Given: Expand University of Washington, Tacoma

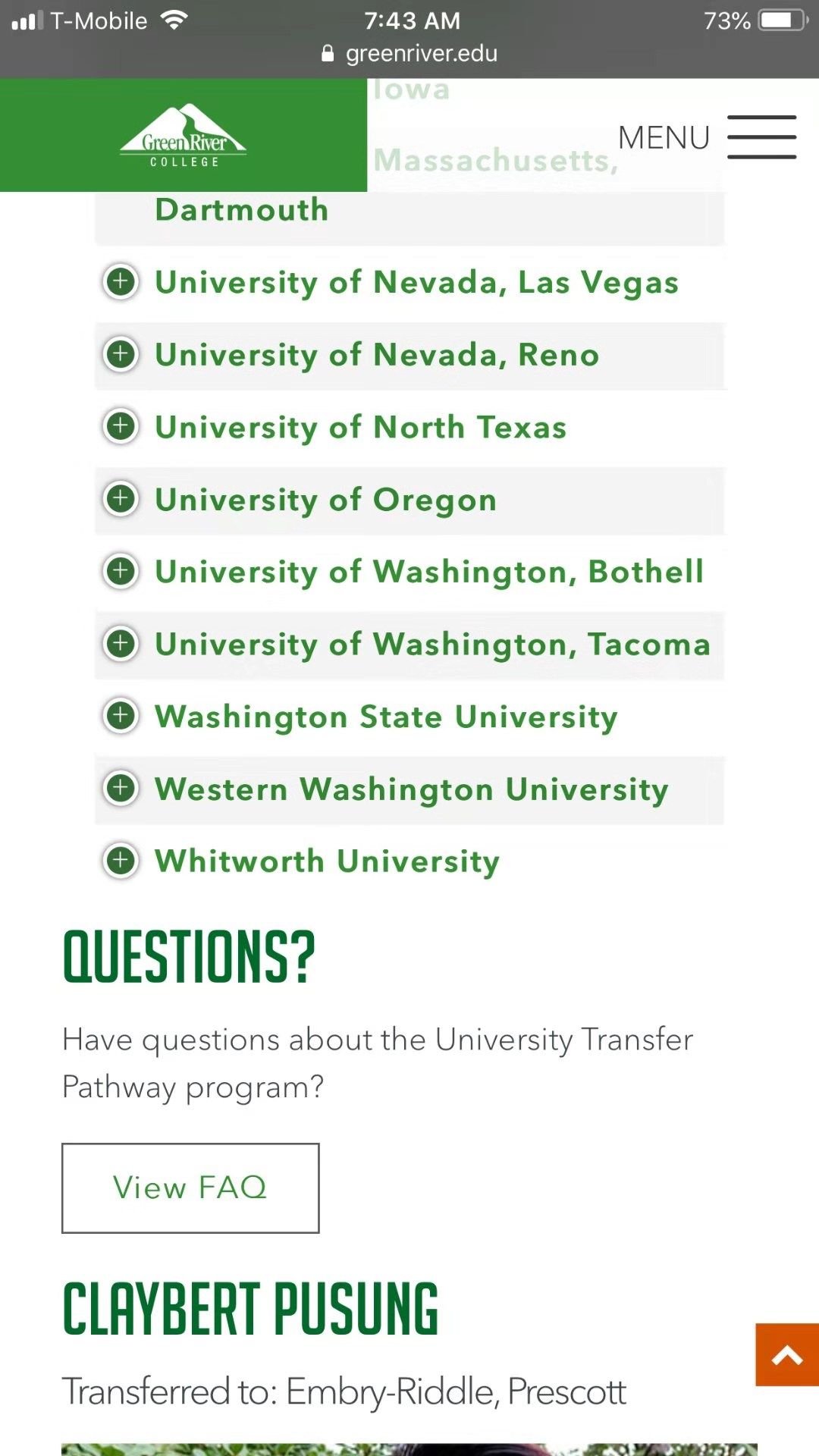Looking at the screenshot, I should pos(409,644).
